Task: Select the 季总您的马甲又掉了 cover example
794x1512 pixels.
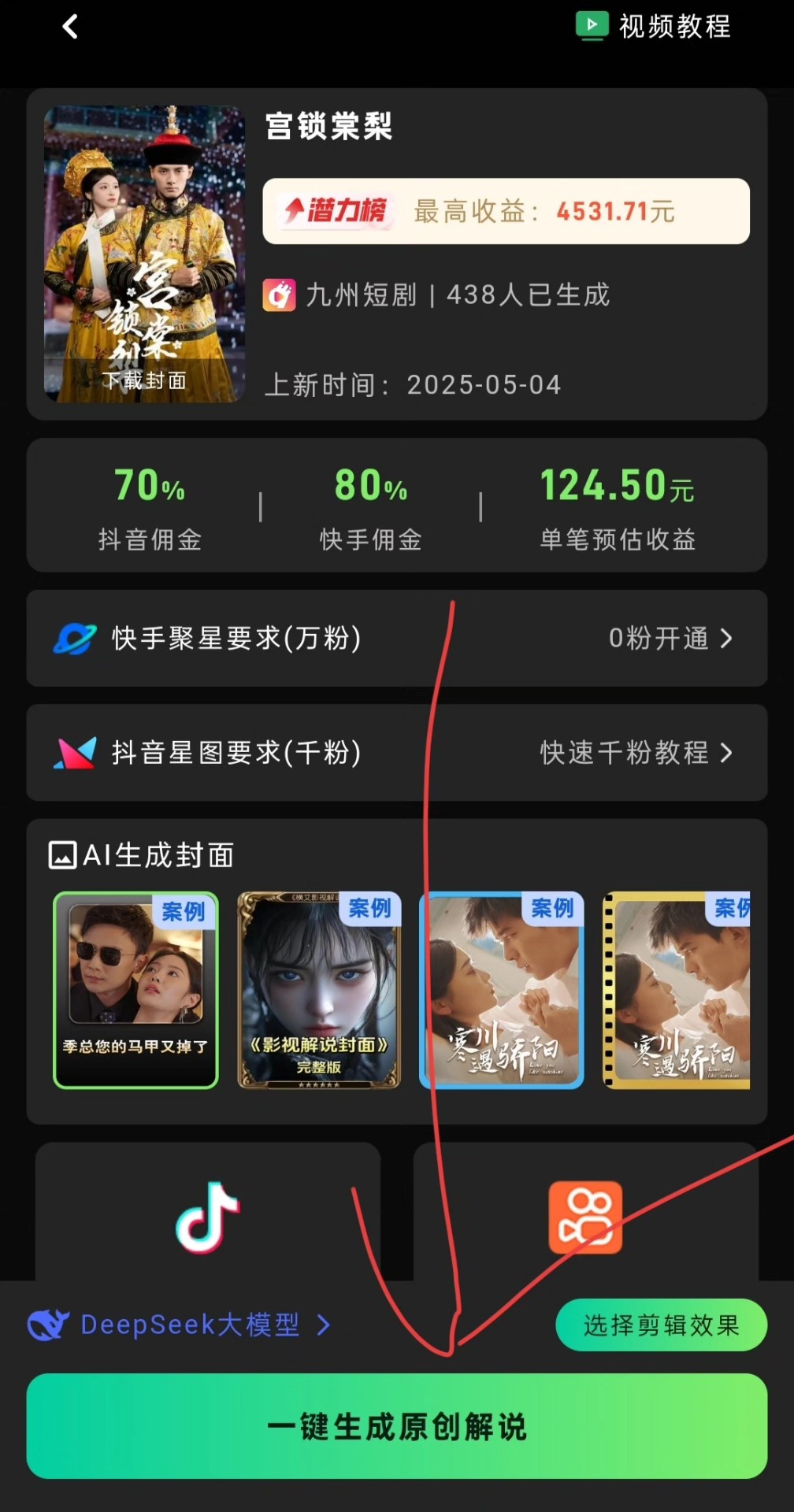Action: (135, 991)
